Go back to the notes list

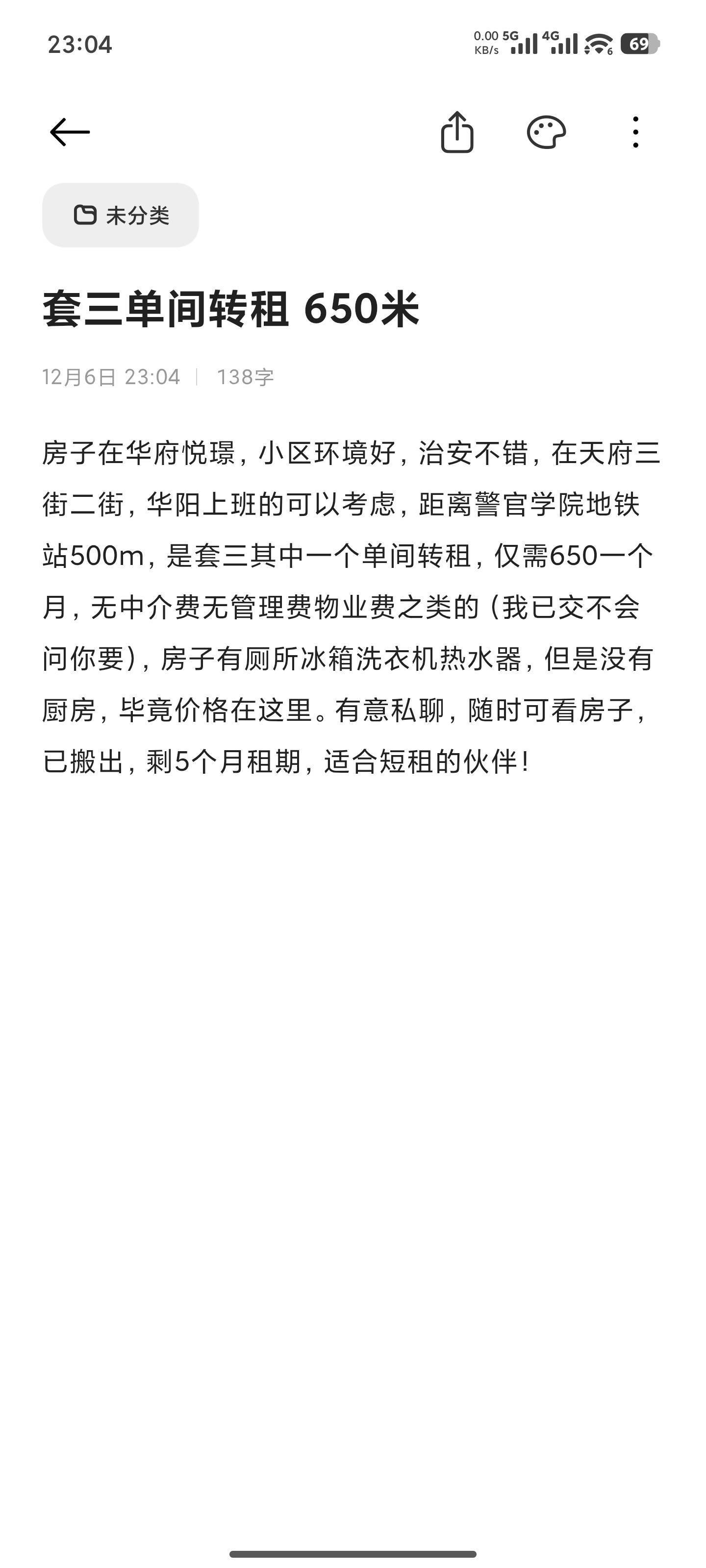pos(70,132)
